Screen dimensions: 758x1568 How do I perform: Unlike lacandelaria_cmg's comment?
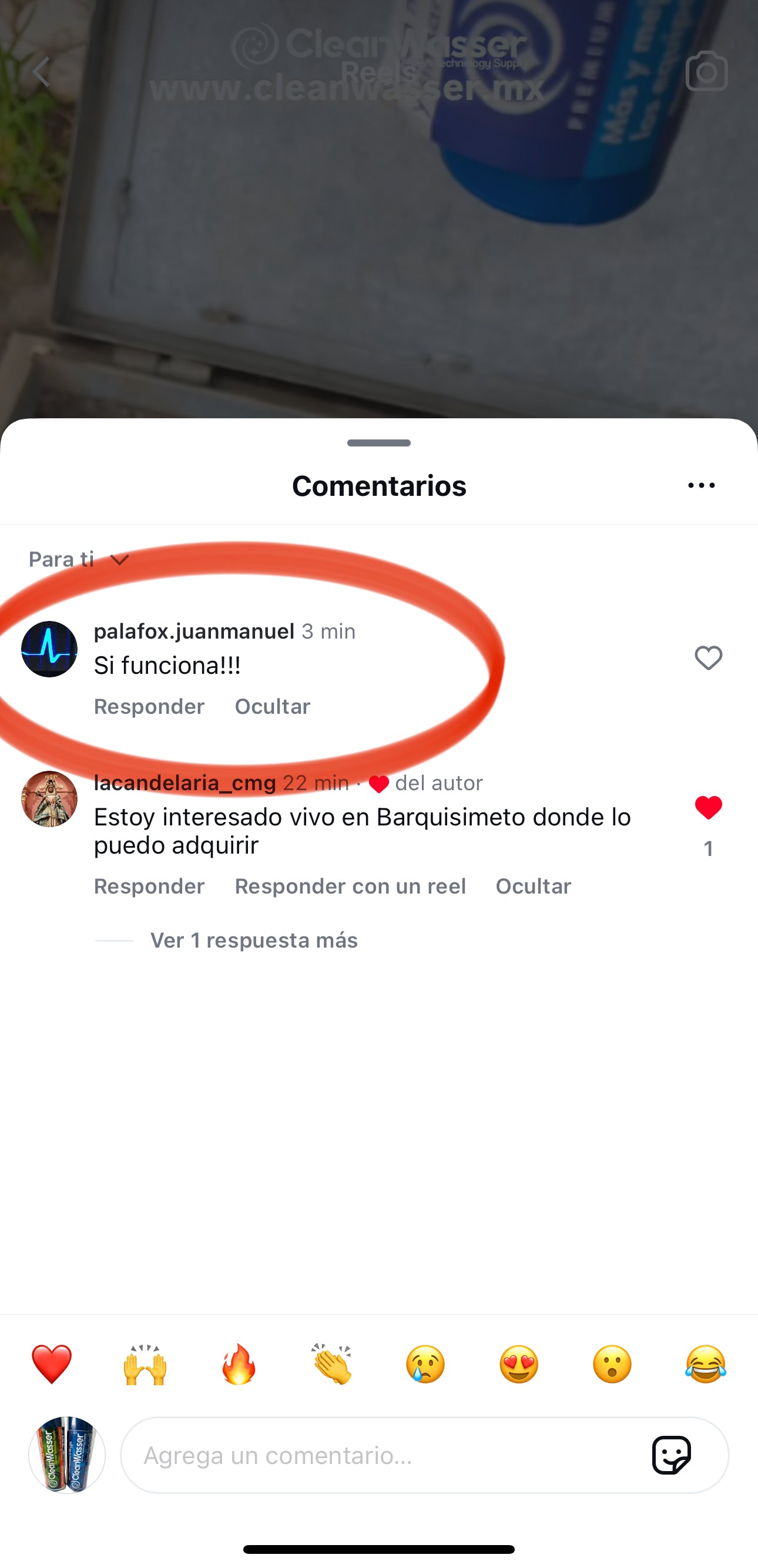pos(708,808)
